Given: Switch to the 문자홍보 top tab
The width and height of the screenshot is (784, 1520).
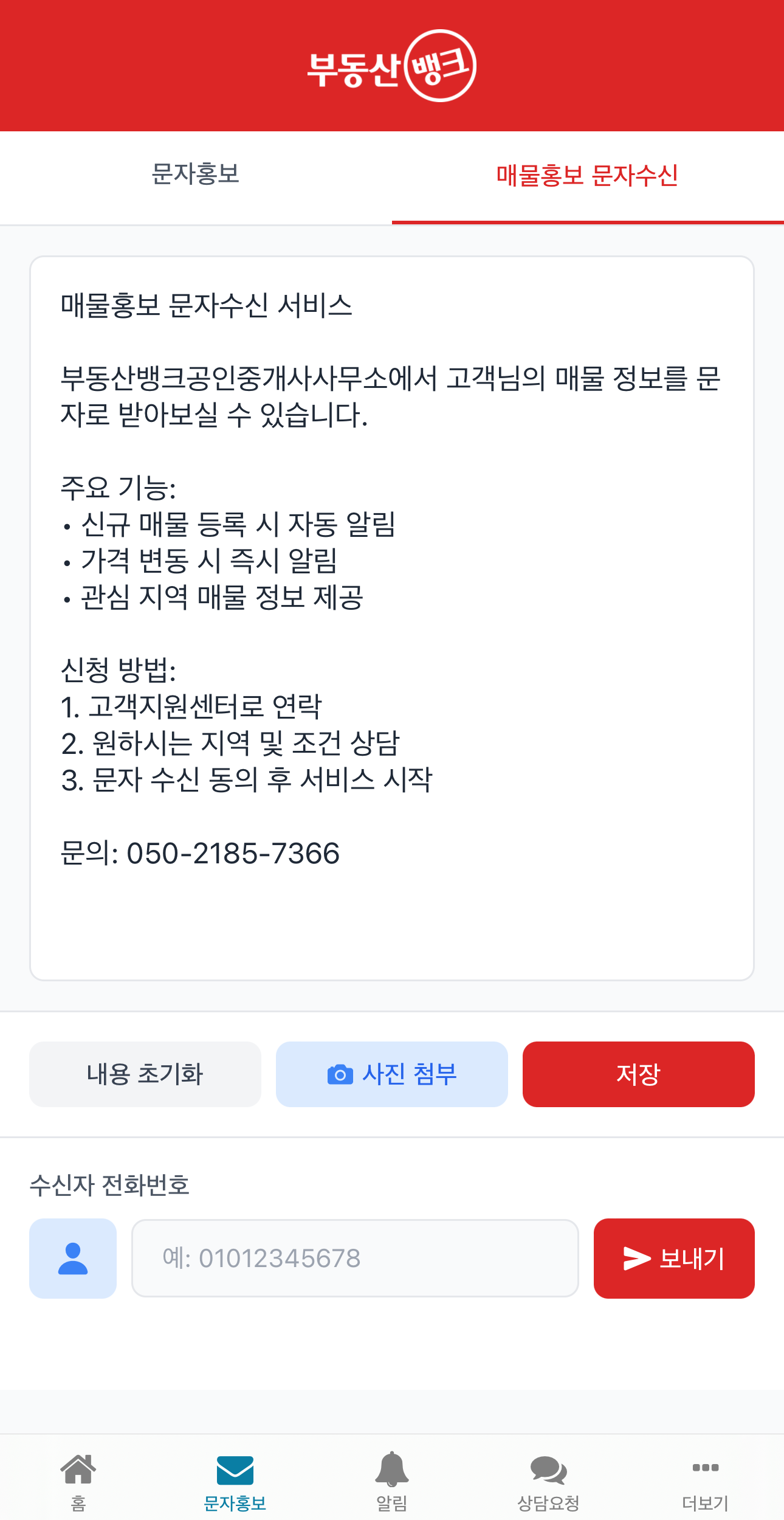Looking at the screenshot, I should pyautogui.click(x=196, y=175).
